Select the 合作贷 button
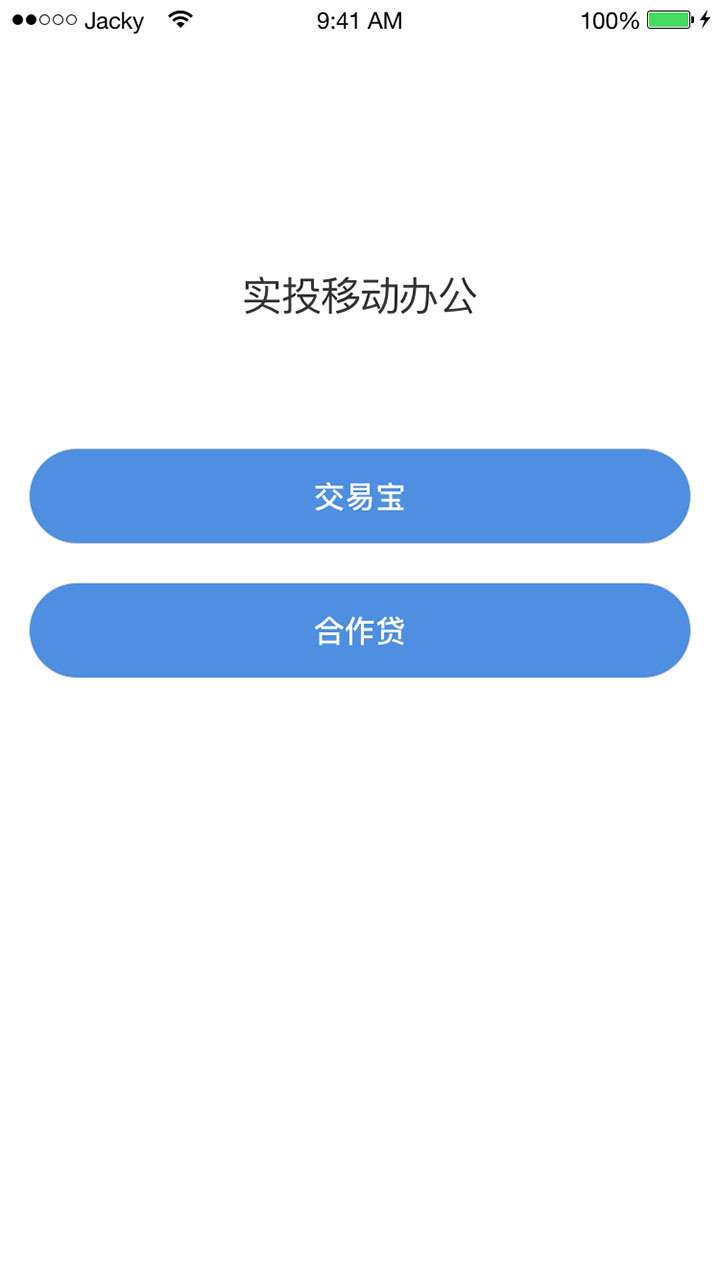This screenshot has width=720, height=1280. click(360, 630)
